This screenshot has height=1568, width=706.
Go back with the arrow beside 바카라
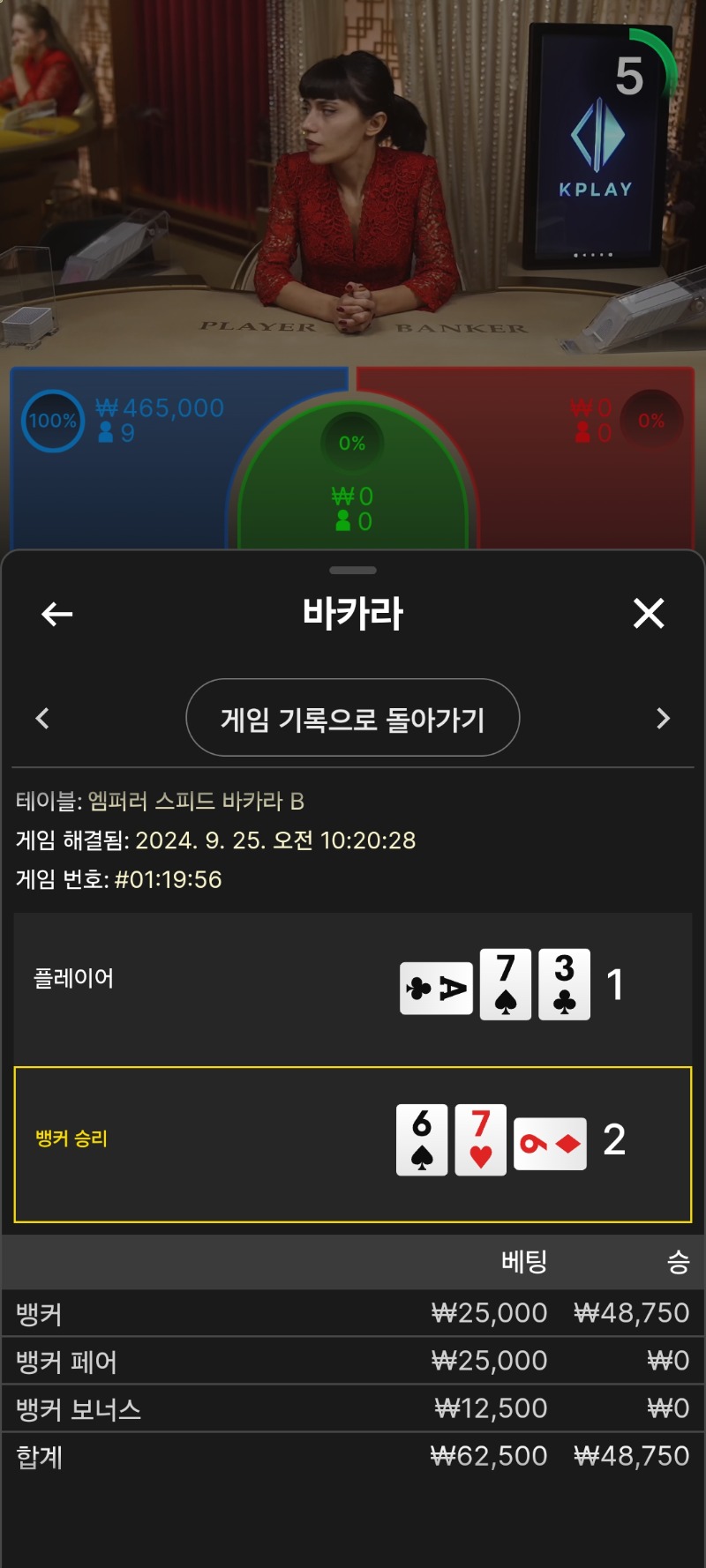coord(57,614)
